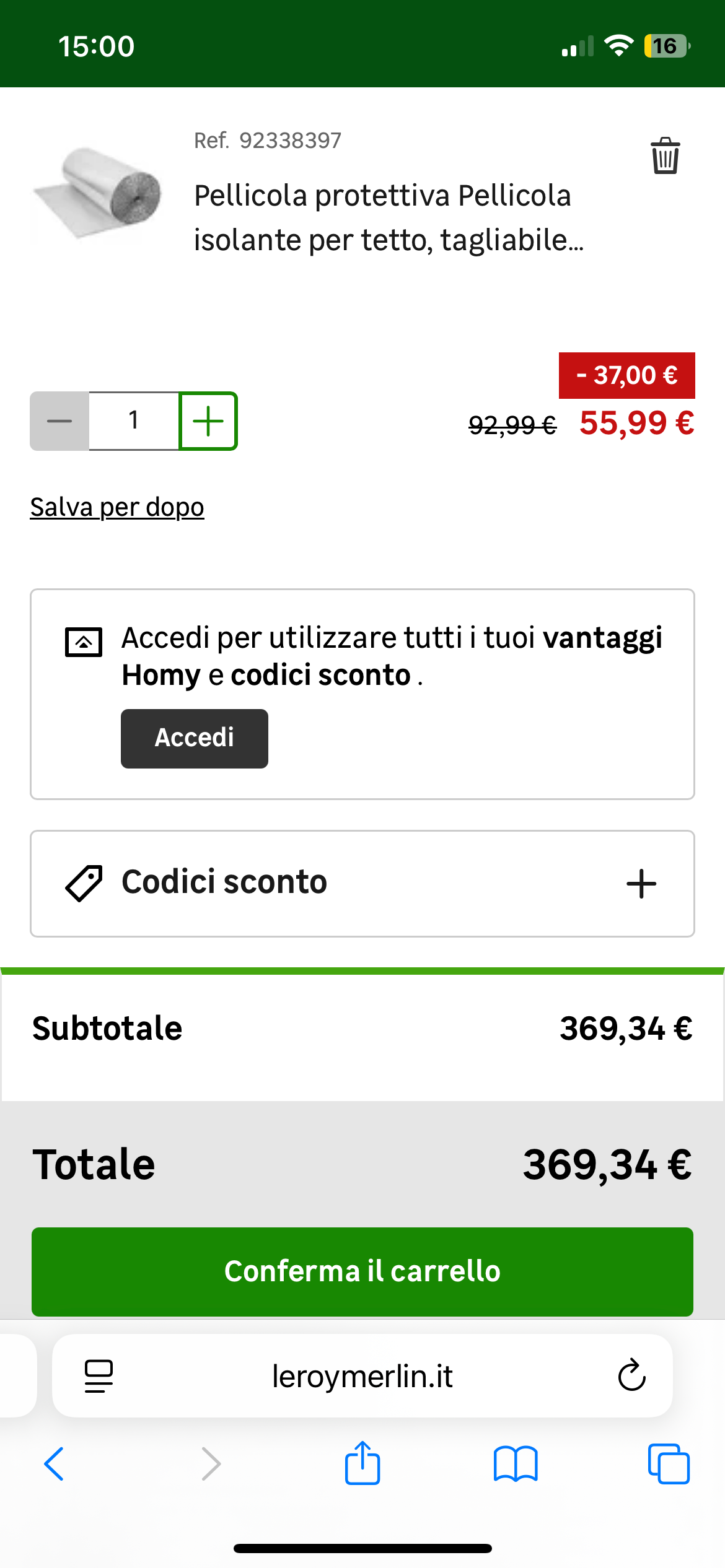Open the product image thumbnail
Image resolution: width=725 pixels, height=1568 pixels.
click(x=97, y=193)
